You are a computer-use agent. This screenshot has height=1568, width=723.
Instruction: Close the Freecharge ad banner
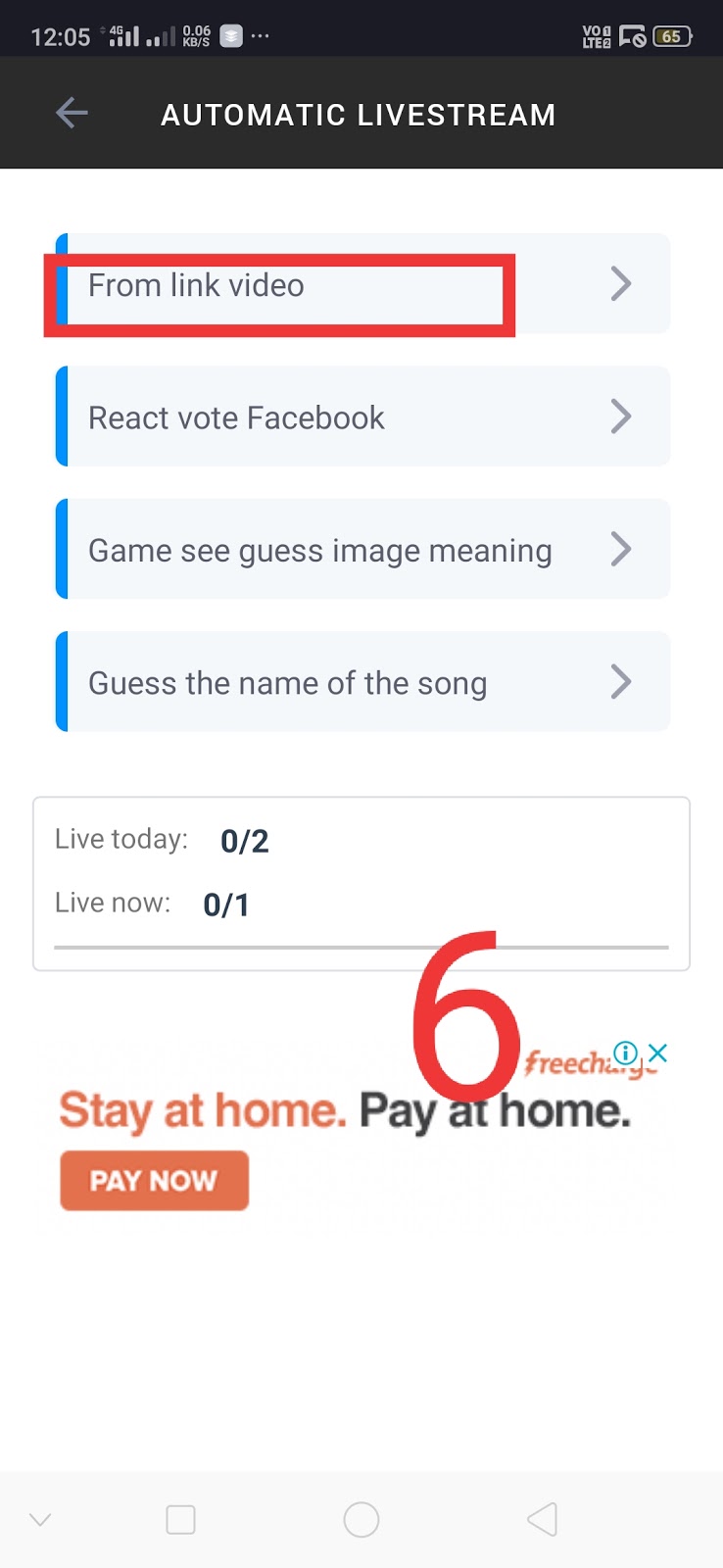[658, 1053]
